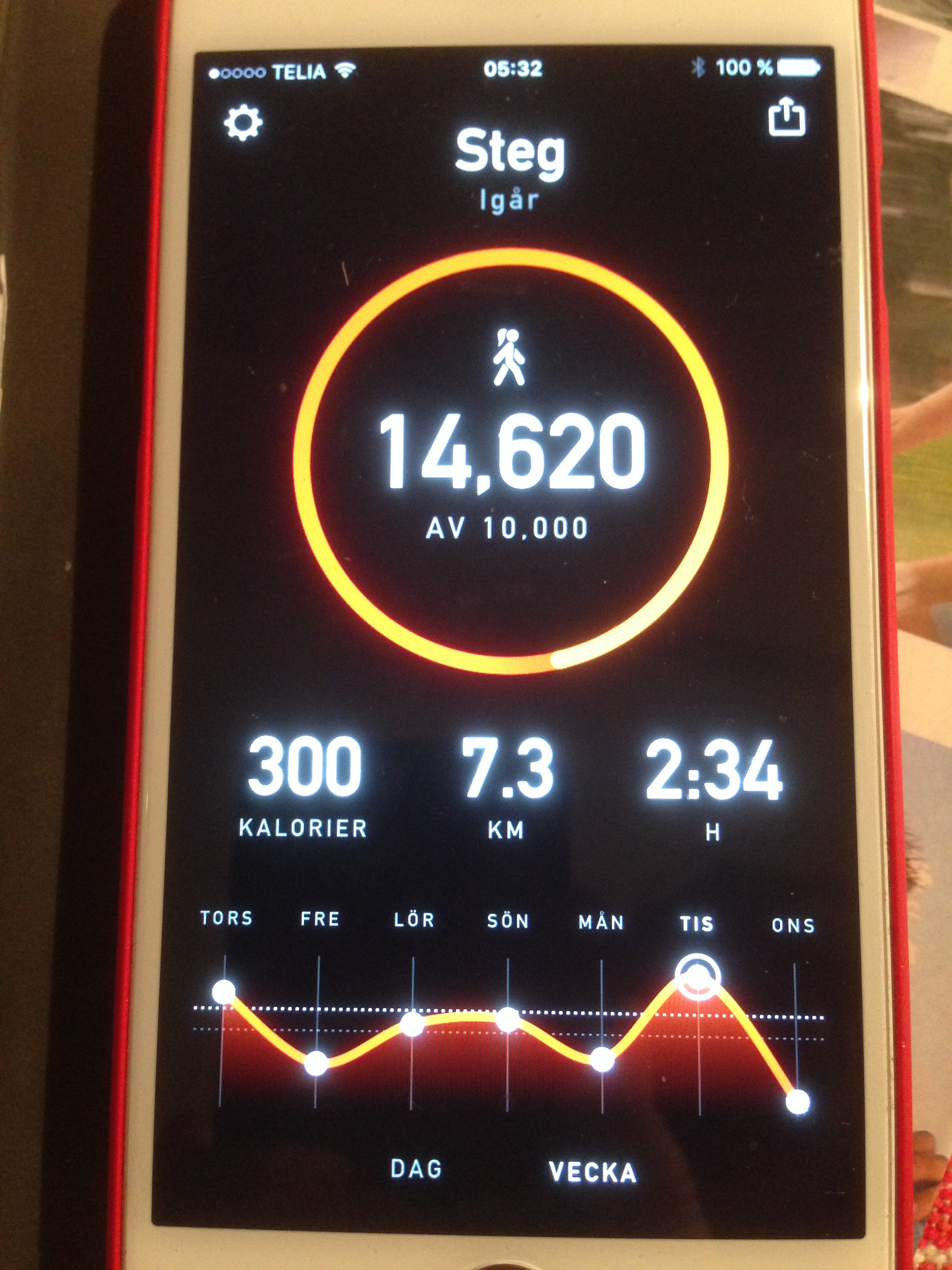This screenshot has width=952, height=1270.
Task: Switch to the VECKA view
Action: (593, 1172)
